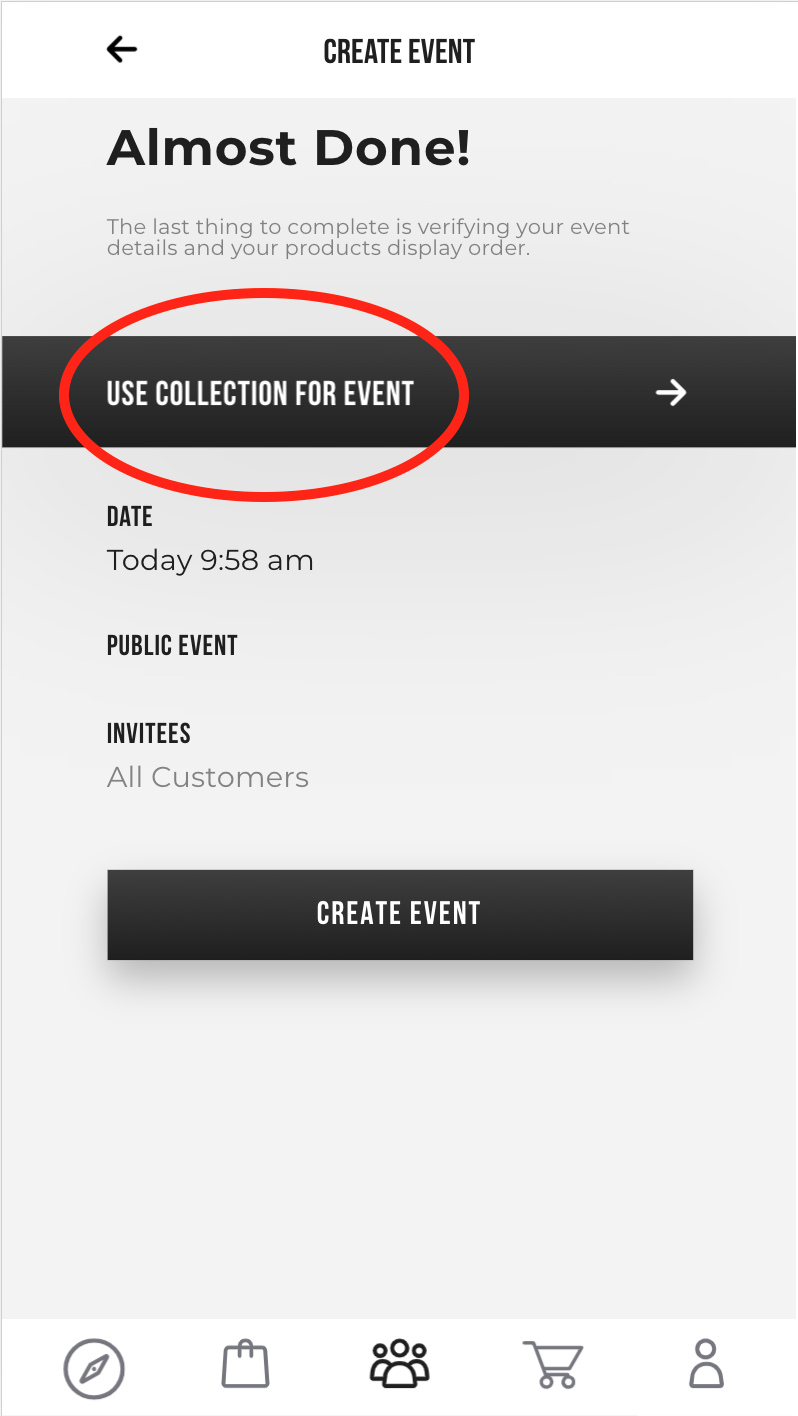Open the shopping cart tab
Viewport: 798px width, 1416px height.
coord(553,1365)
